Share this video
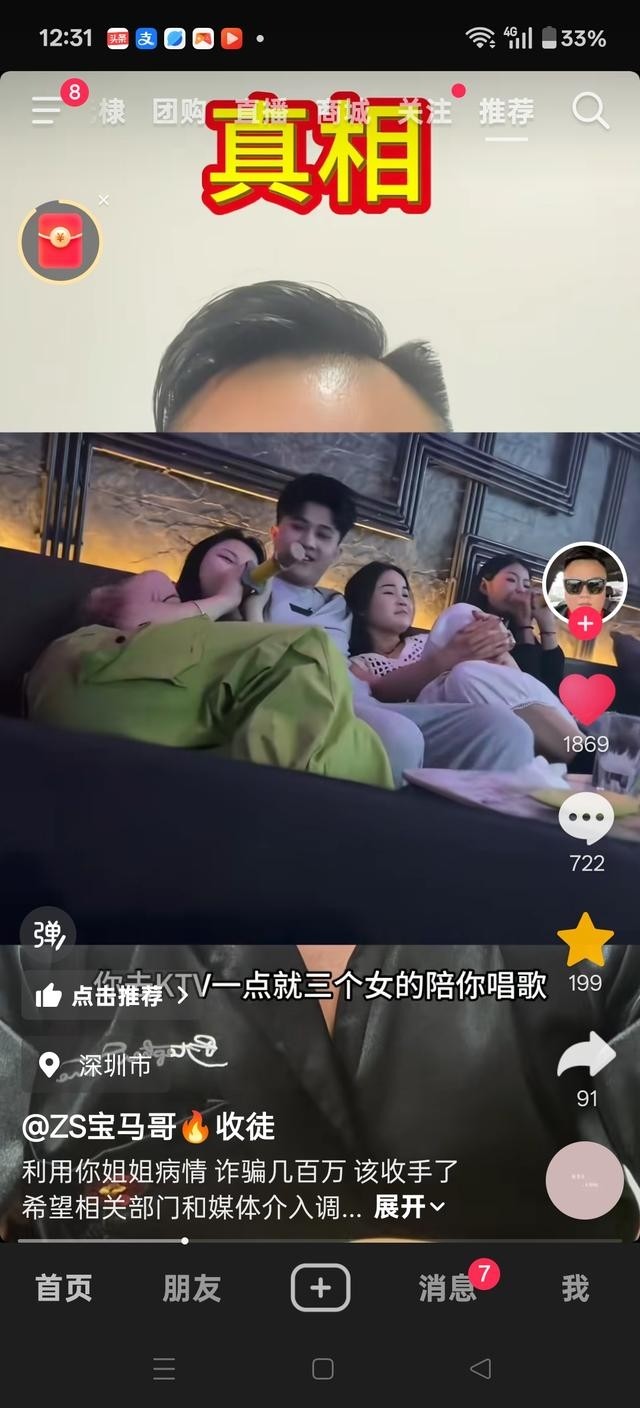 586,1056
